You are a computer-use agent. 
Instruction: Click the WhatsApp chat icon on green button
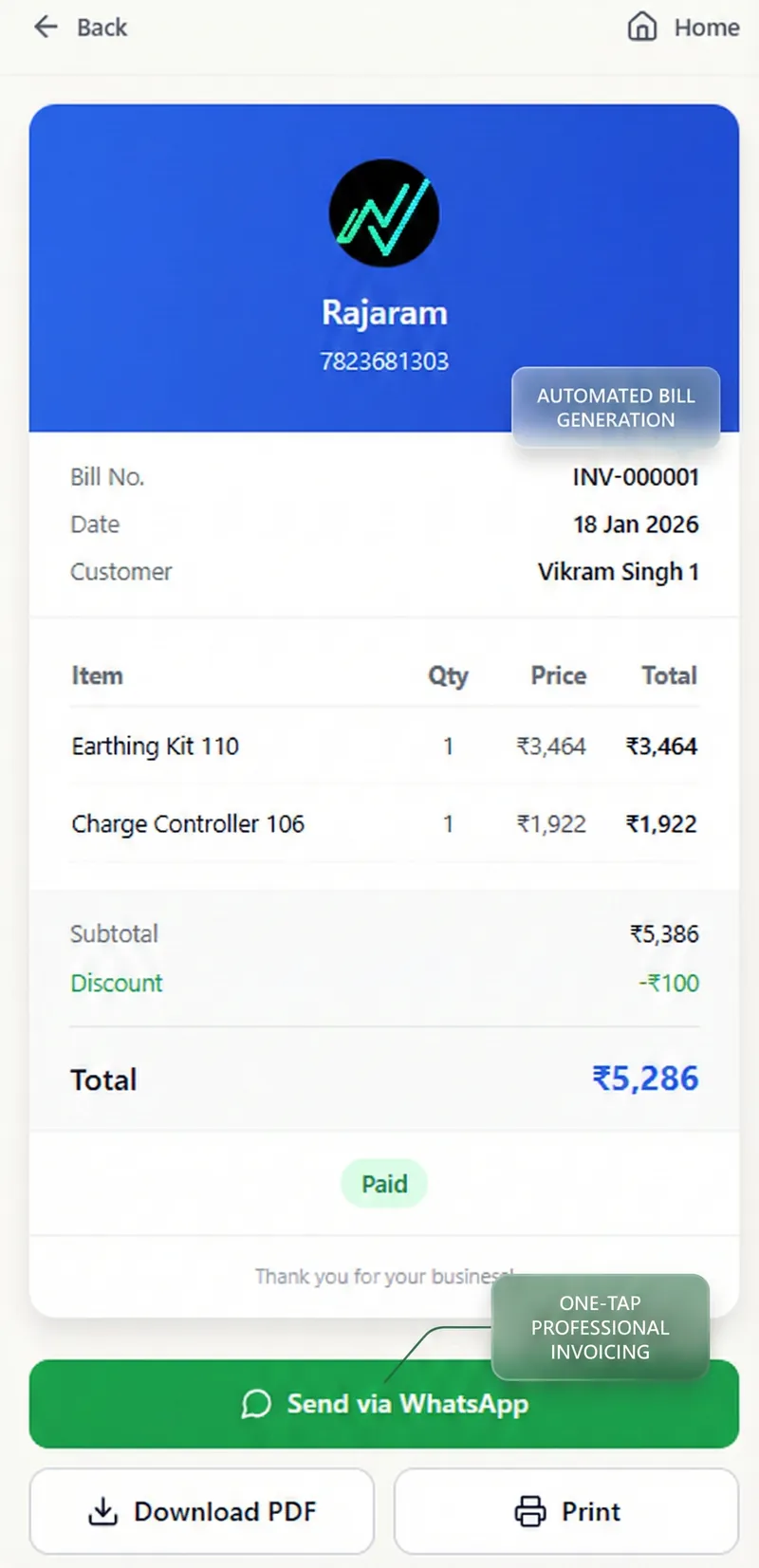256,1404
